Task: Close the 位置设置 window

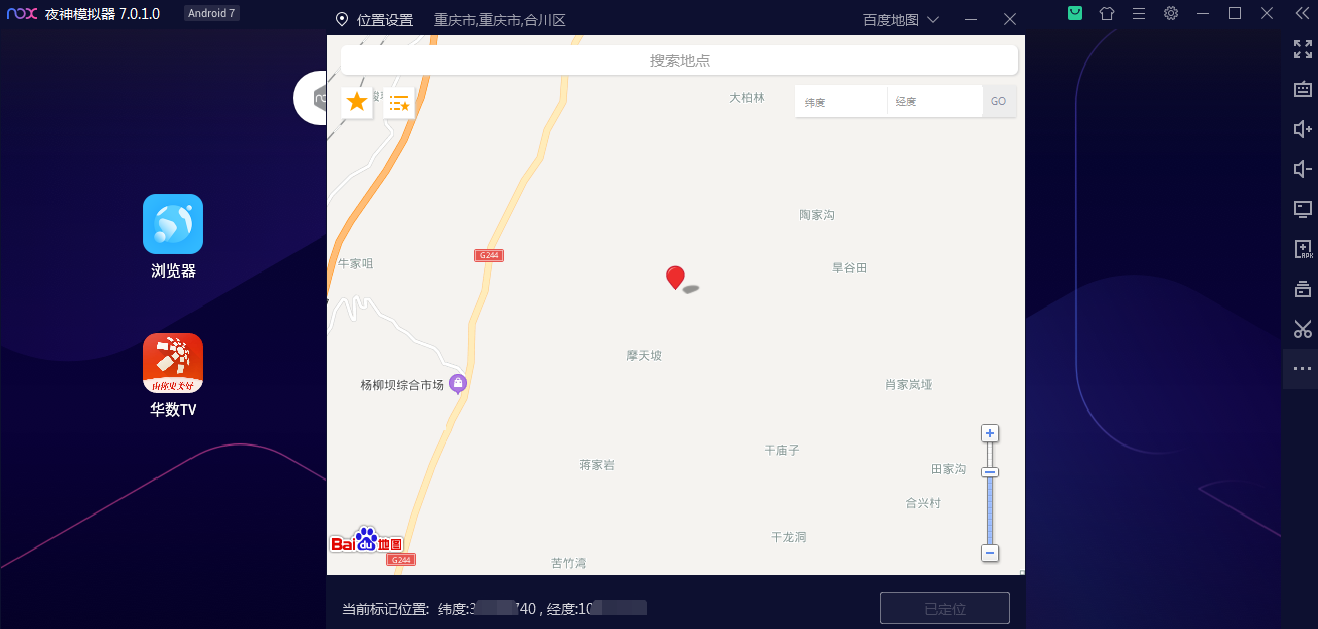Action: pyautogui.click(x=1010, y=19)
